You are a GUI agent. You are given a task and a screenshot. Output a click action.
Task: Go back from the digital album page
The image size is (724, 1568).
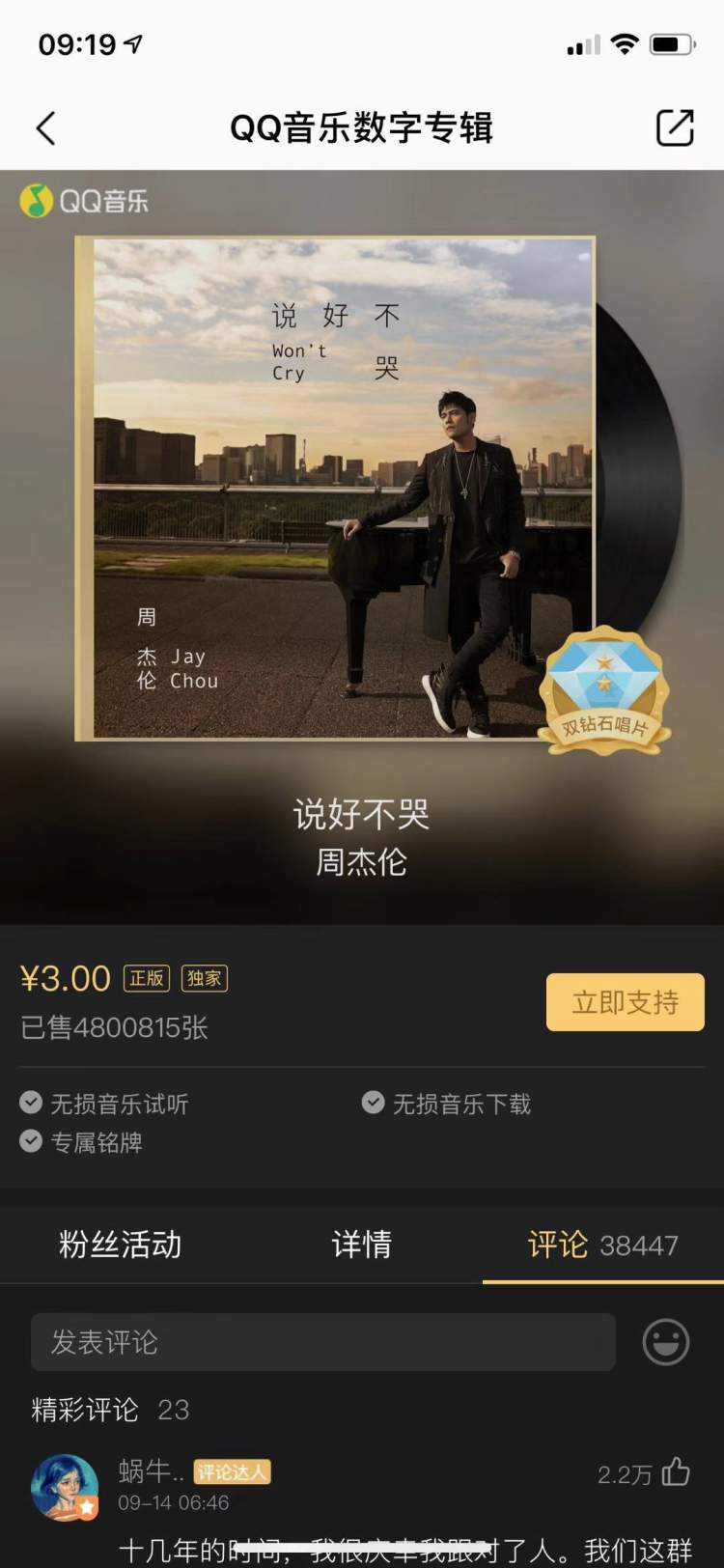point(45,127)
